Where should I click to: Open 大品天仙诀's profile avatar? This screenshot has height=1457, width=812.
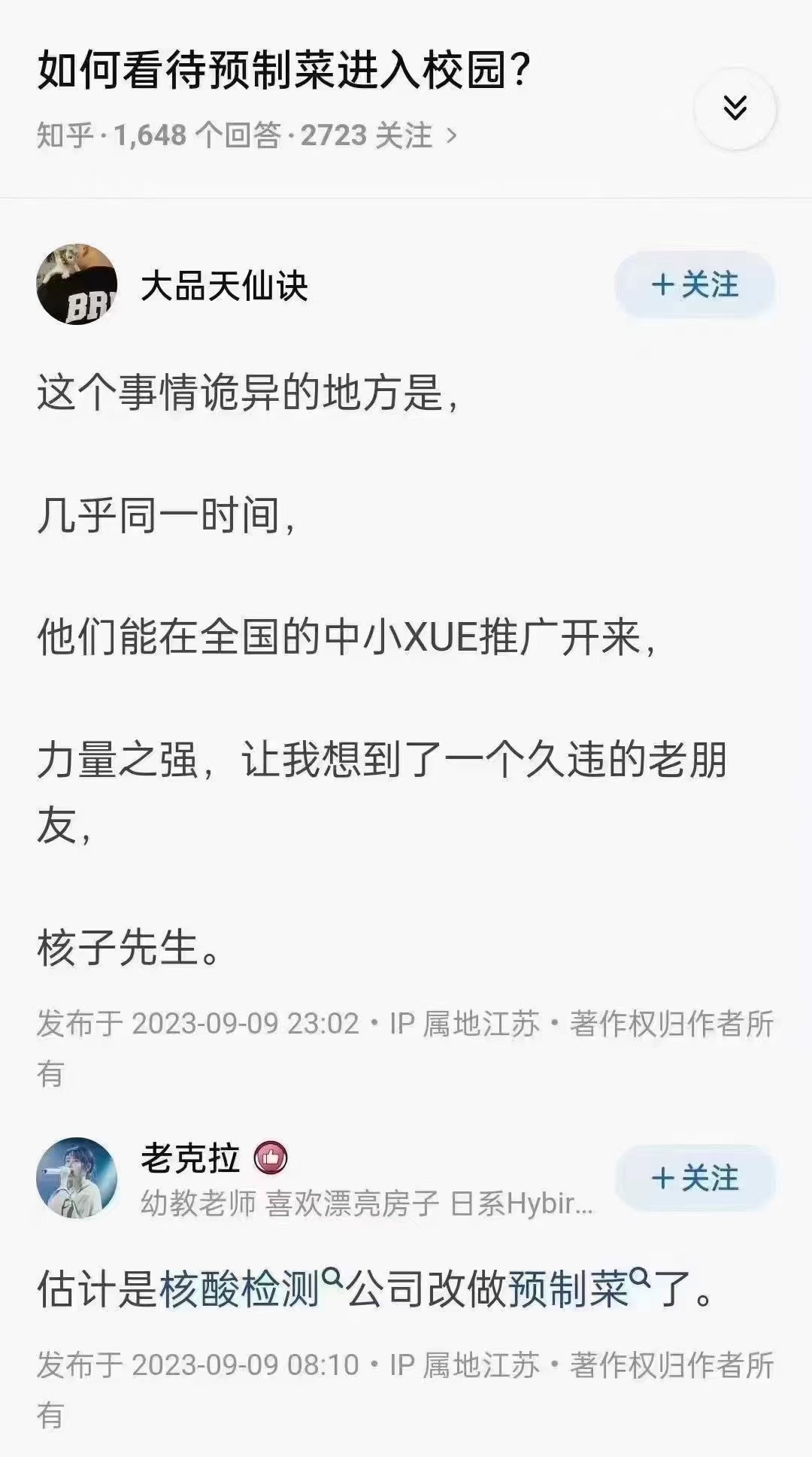(77, 284)
